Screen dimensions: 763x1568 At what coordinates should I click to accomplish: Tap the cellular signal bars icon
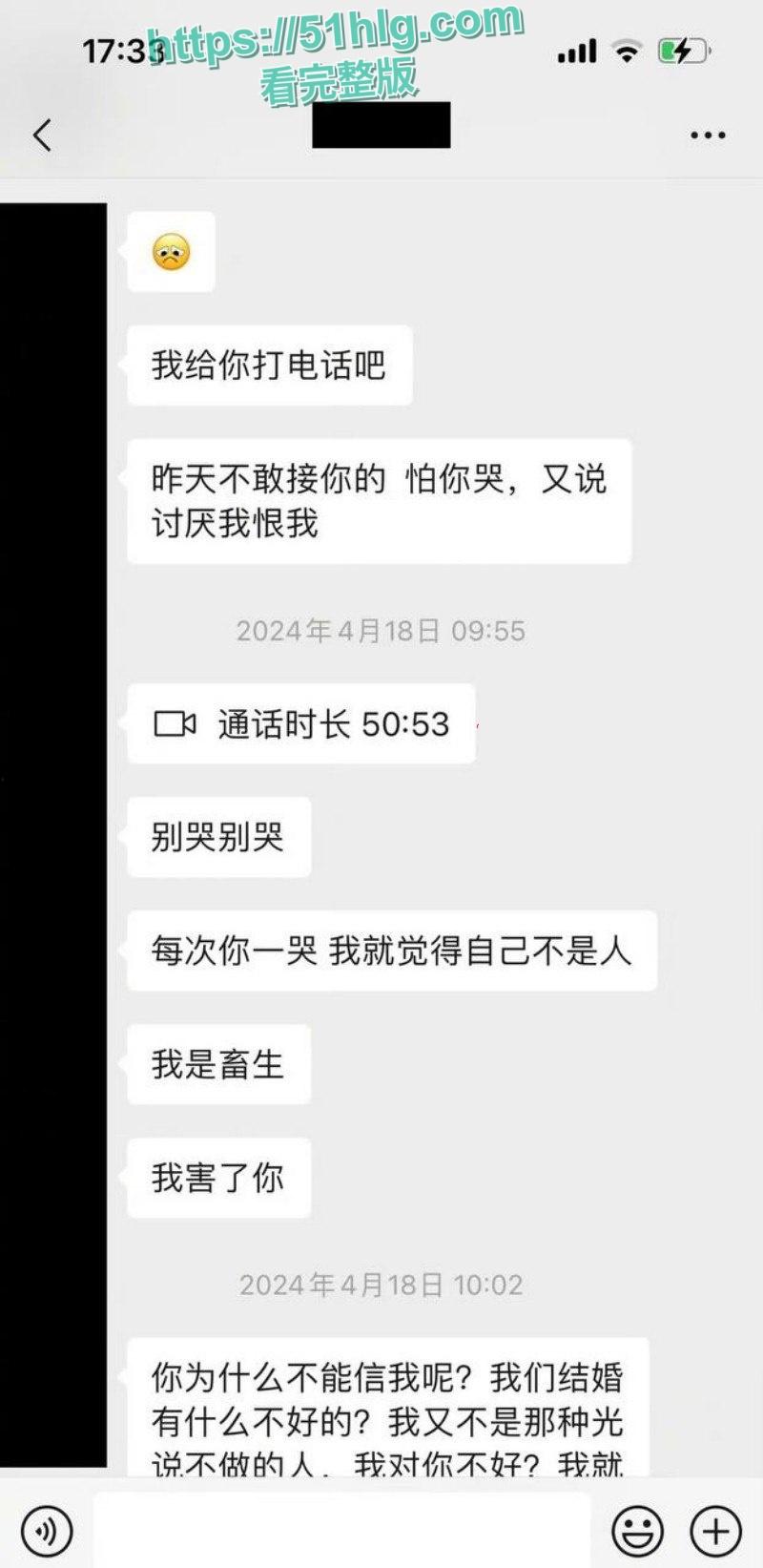coord(575,52)
